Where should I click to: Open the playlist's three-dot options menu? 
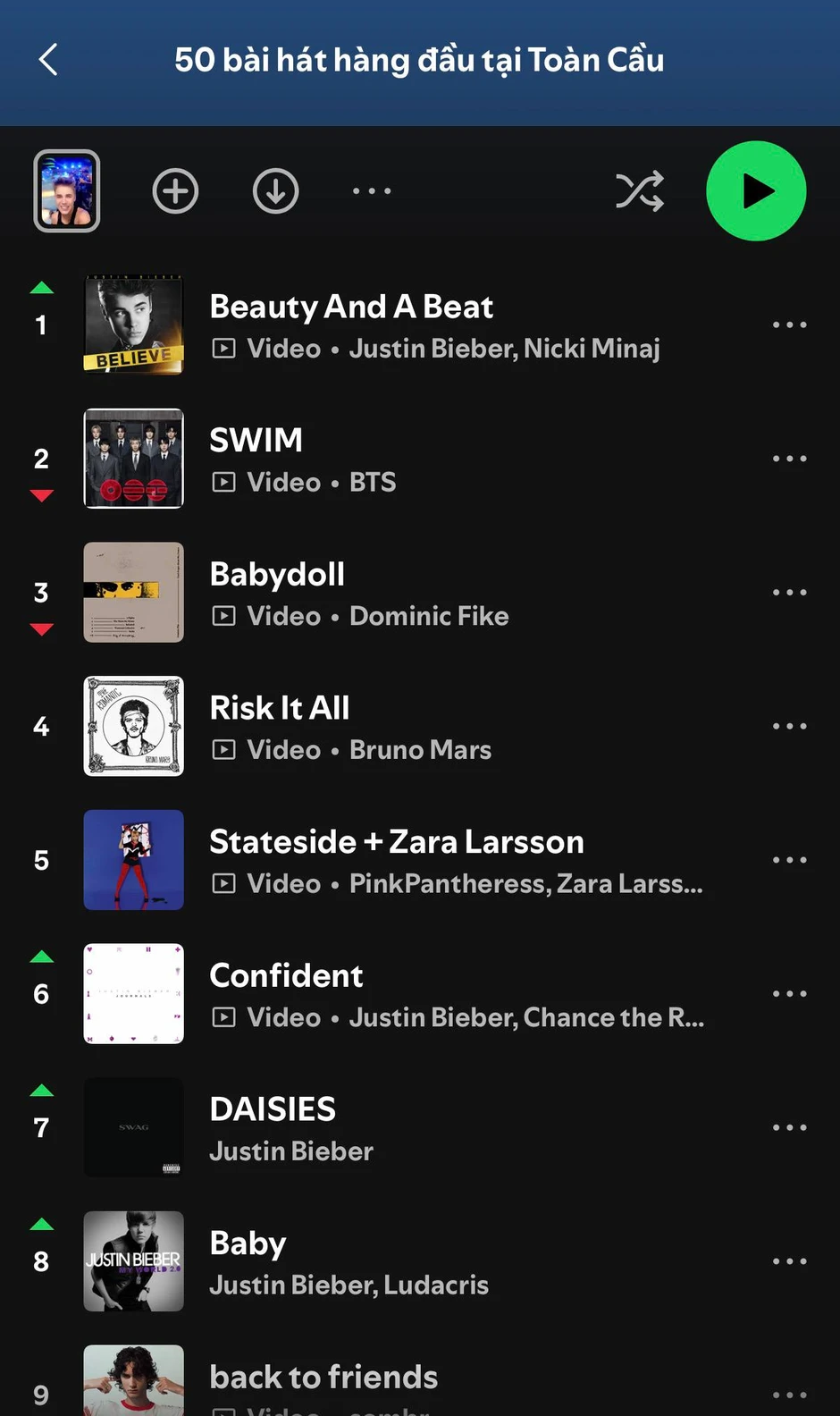(372, 191)
